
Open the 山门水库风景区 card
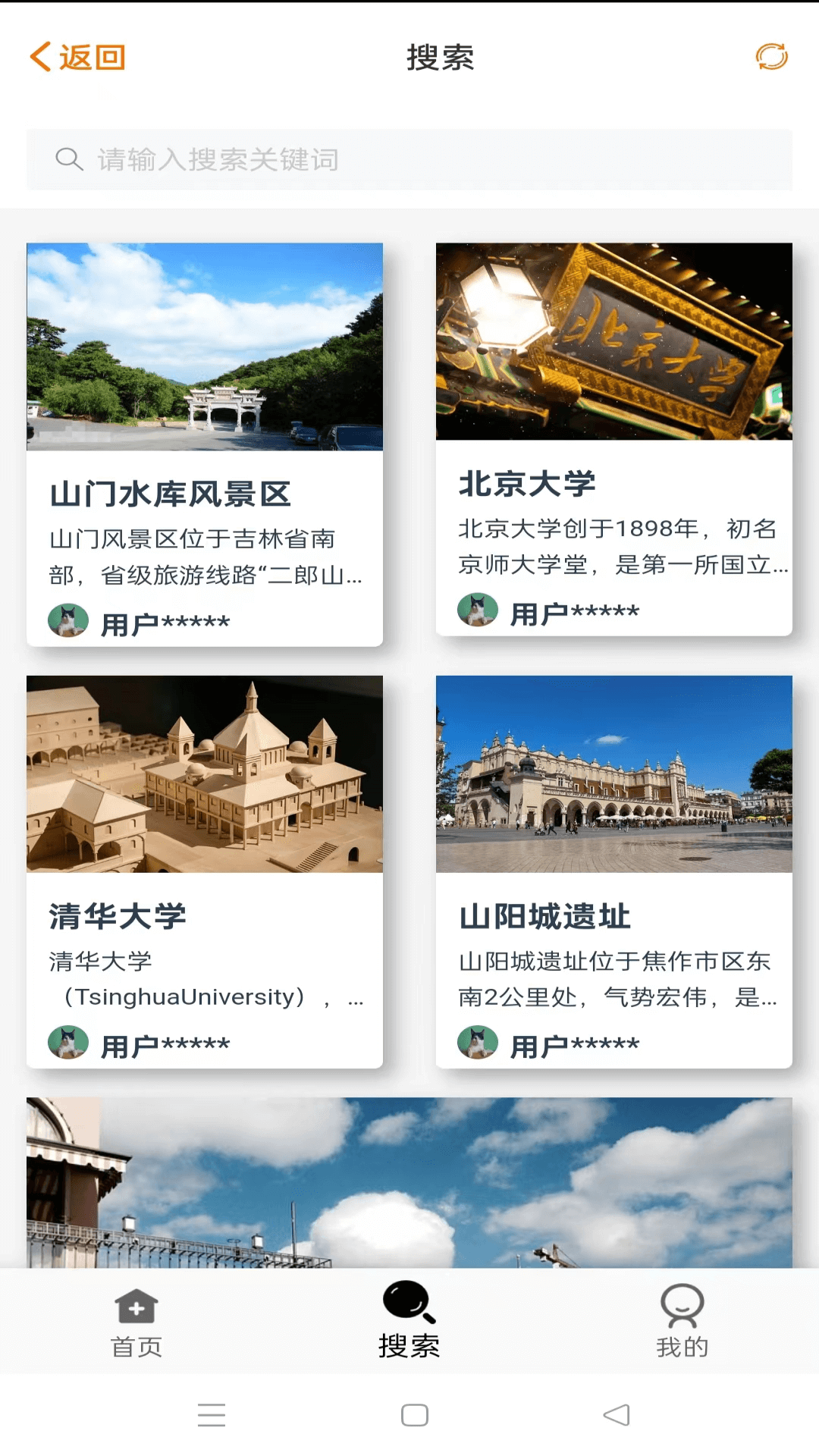(205, 444)
